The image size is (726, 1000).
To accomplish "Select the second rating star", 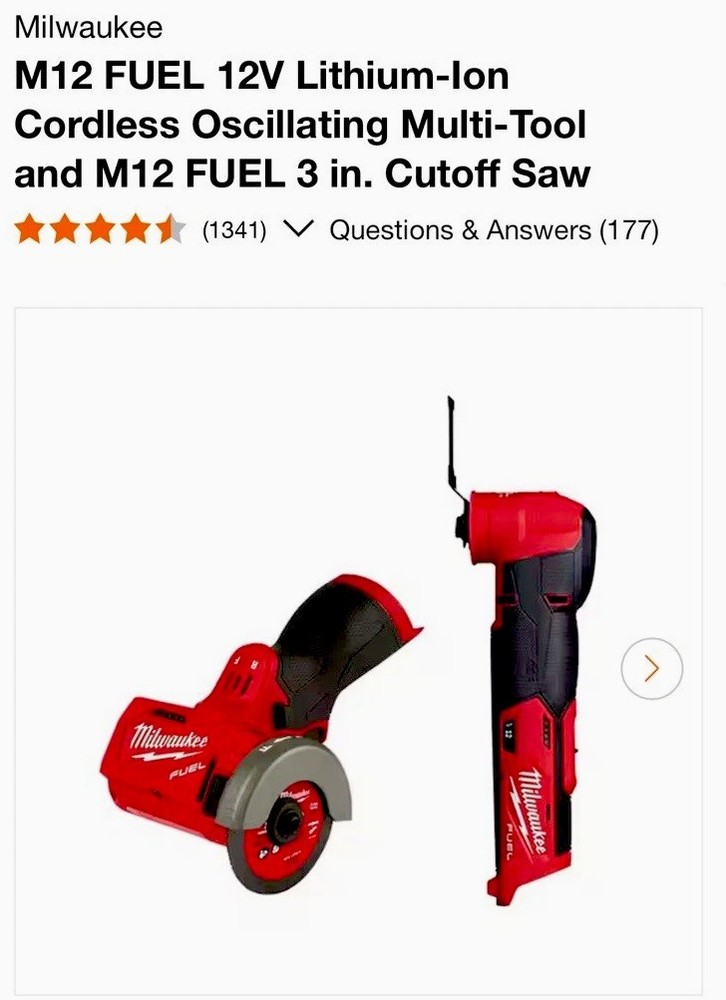I will (63, 231).
